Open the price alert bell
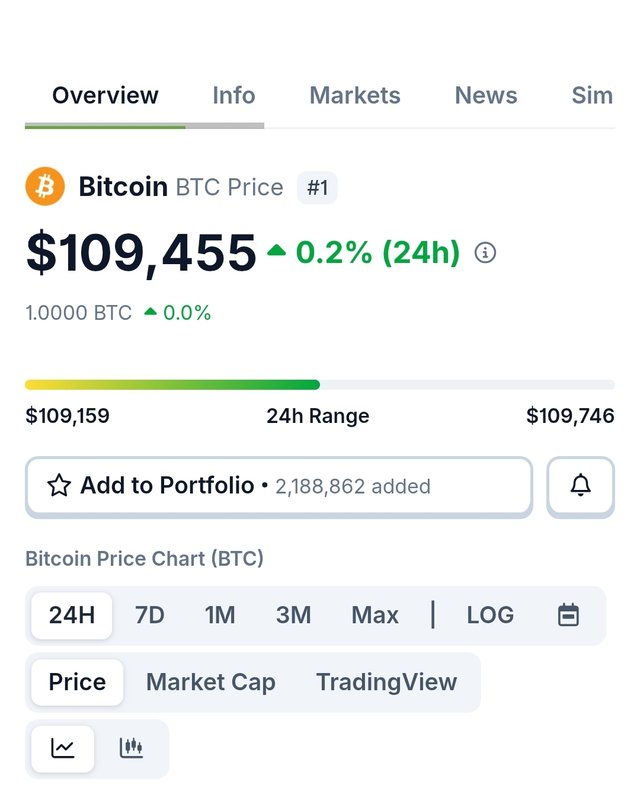 (580, 487)
